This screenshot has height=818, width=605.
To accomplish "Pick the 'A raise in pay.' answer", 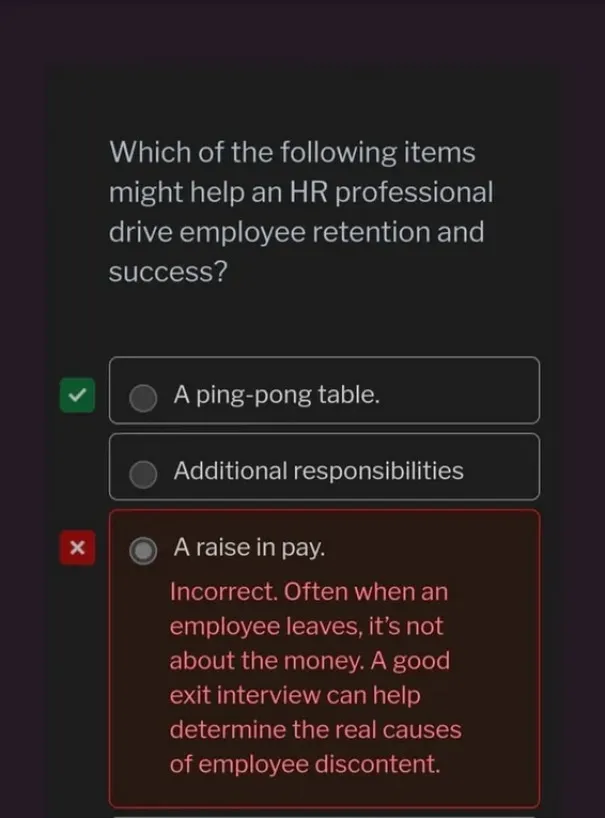I will tap(324, 659).
